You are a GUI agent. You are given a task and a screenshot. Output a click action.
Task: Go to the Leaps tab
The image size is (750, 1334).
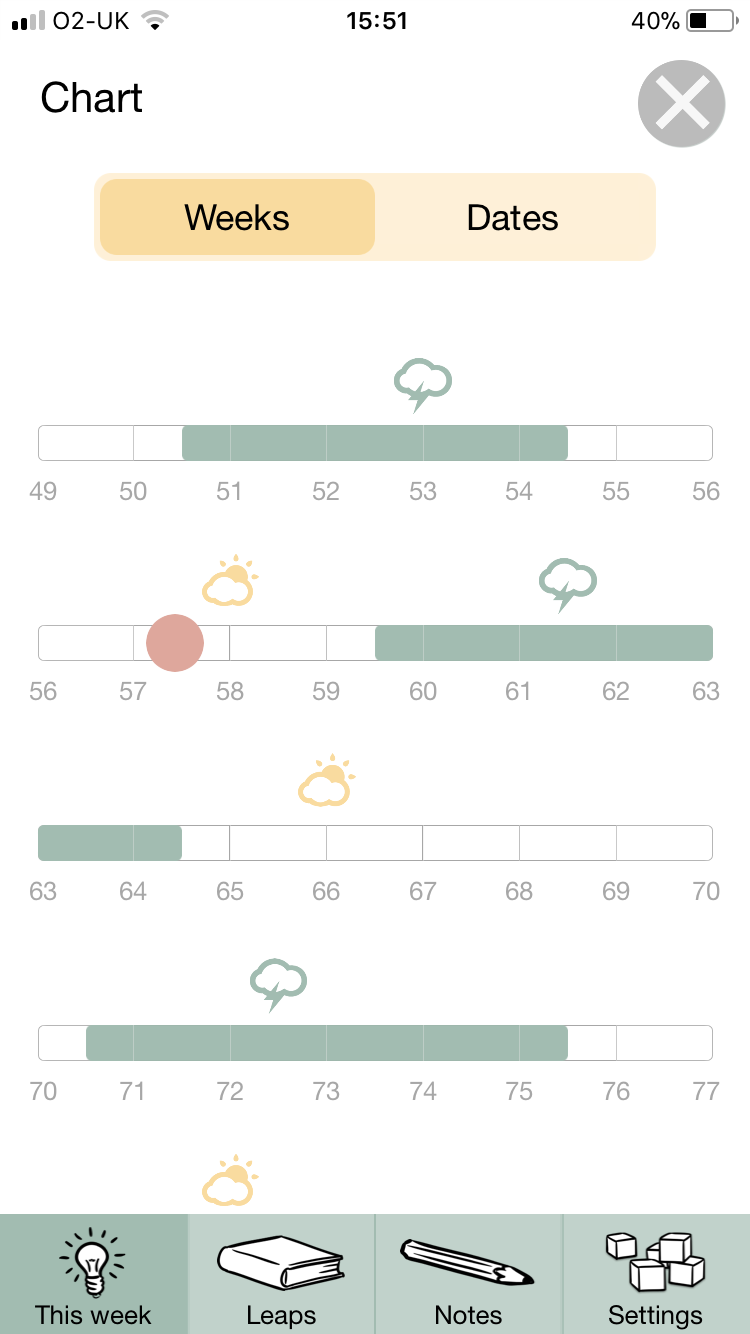281,1275
